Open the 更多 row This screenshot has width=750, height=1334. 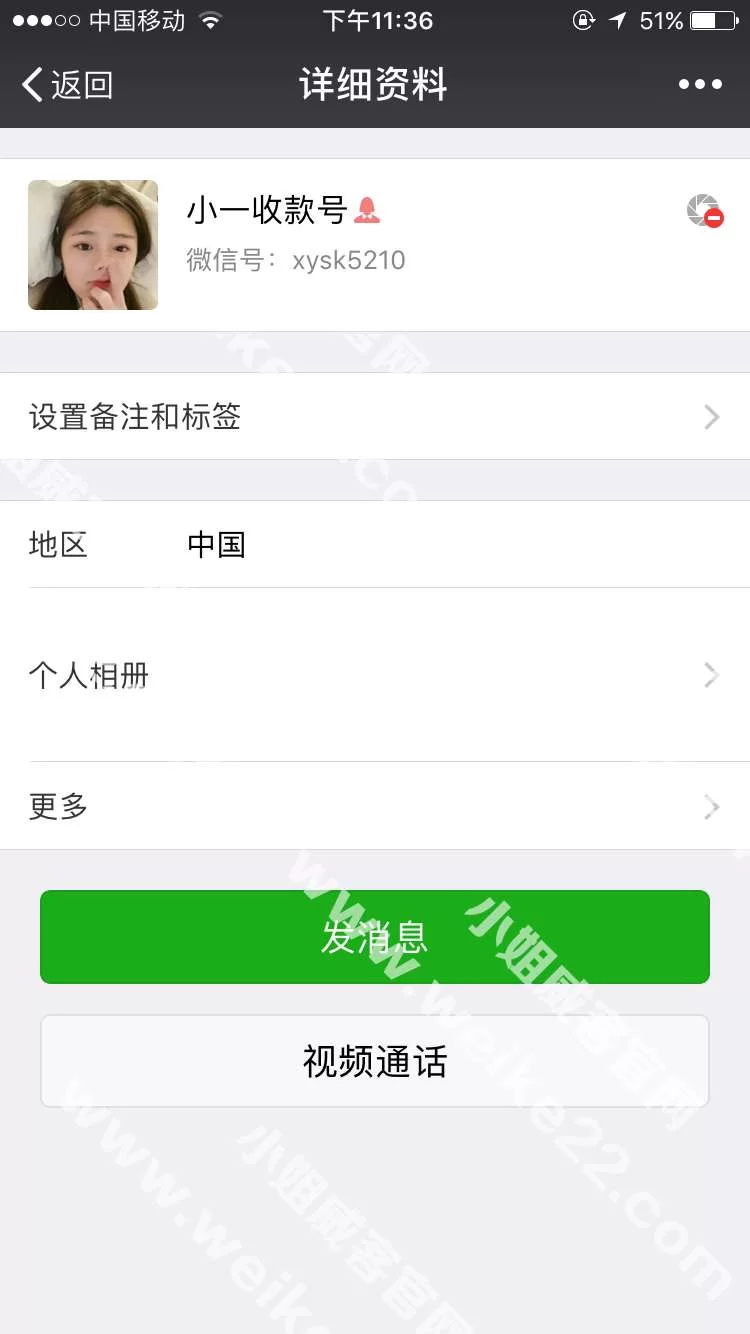pyautogui.click(x=375, y=806)
